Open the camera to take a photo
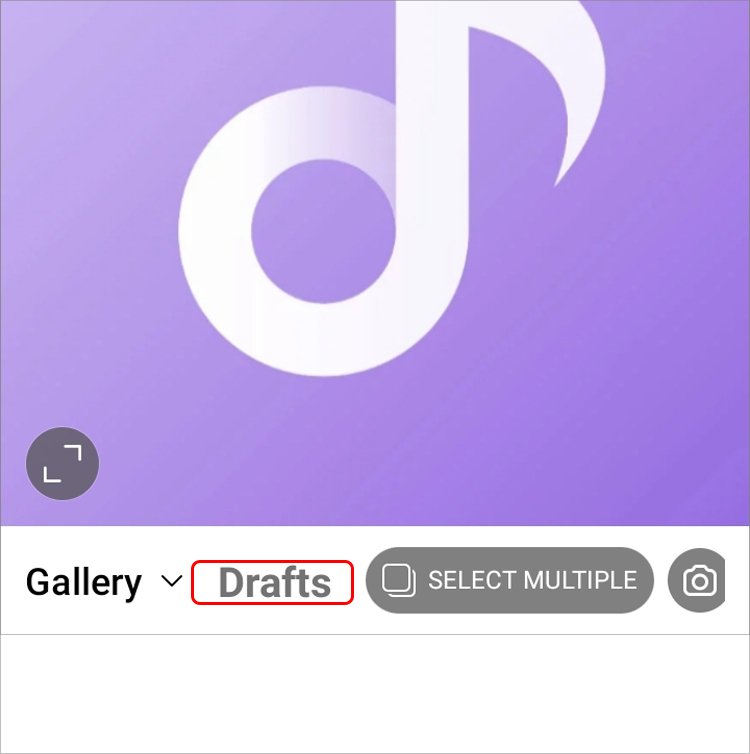750x754 pixels. (699, 580)
